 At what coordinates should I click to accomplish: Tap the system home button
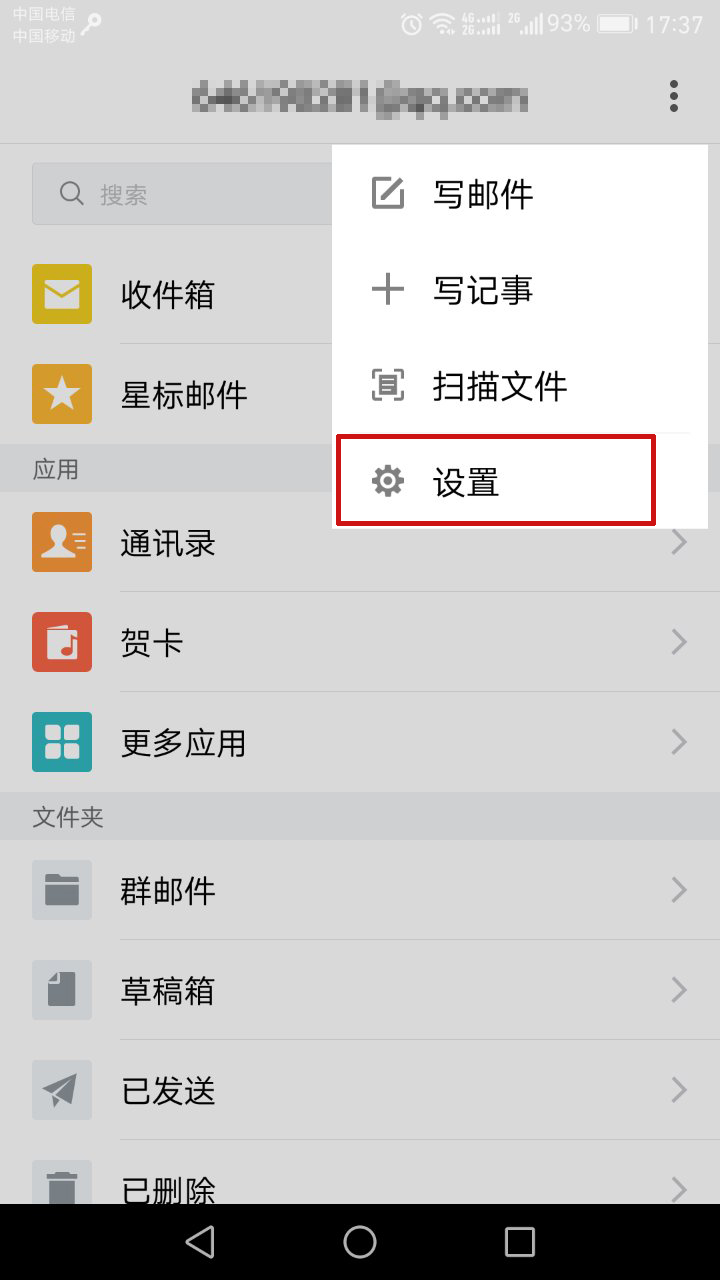tap(360, 1242)
